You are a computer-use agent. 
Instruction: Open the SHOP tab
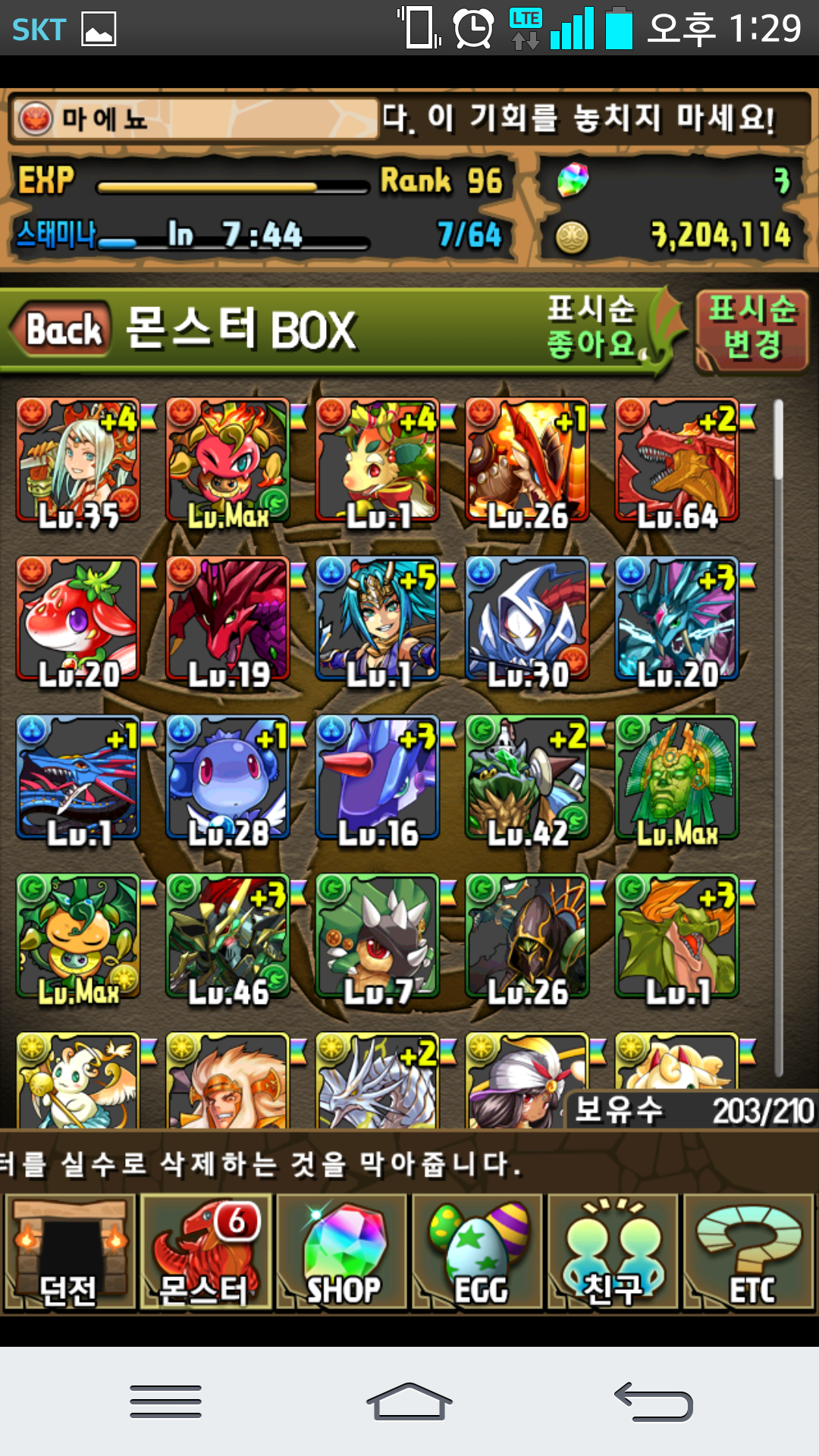[x=342, y=1253]
